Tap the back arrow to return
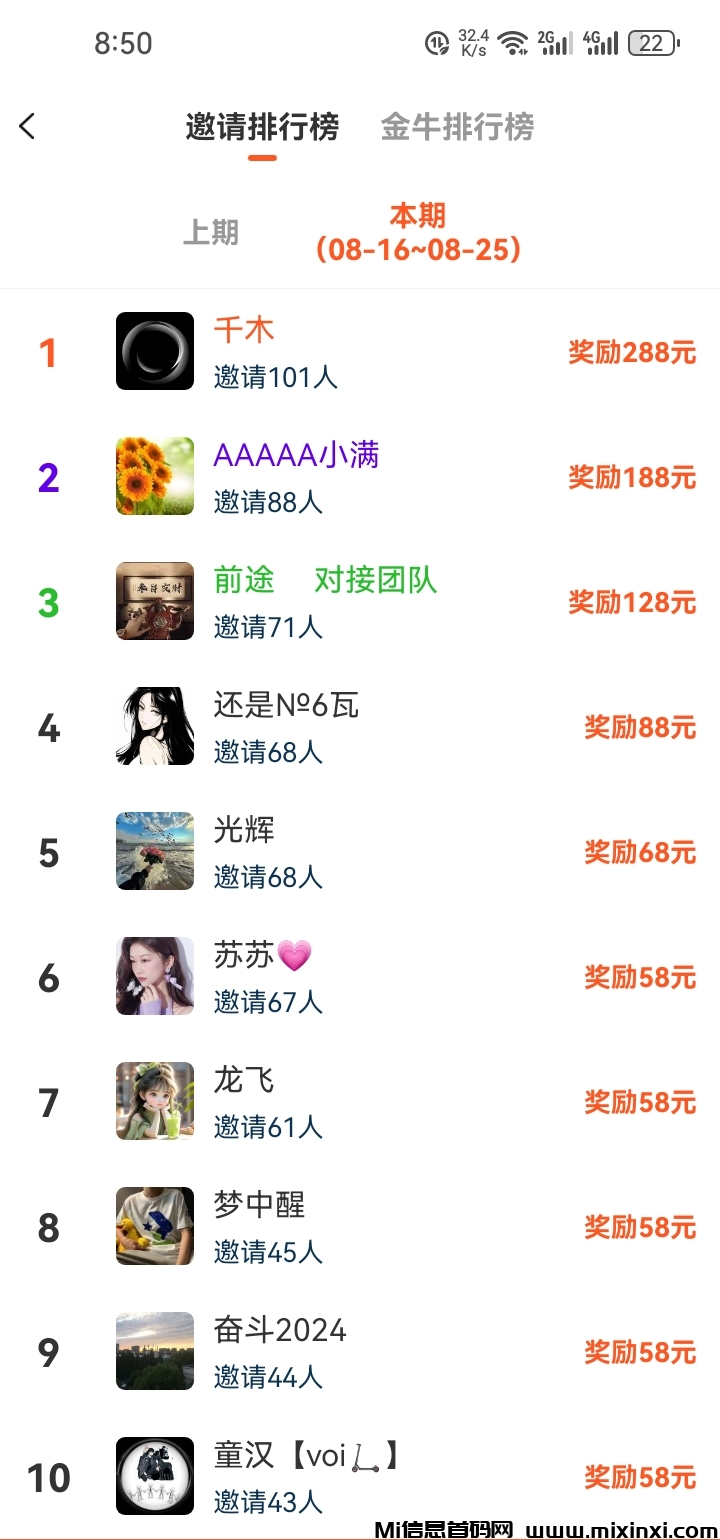720x1540 pixels. click(27, 127)
